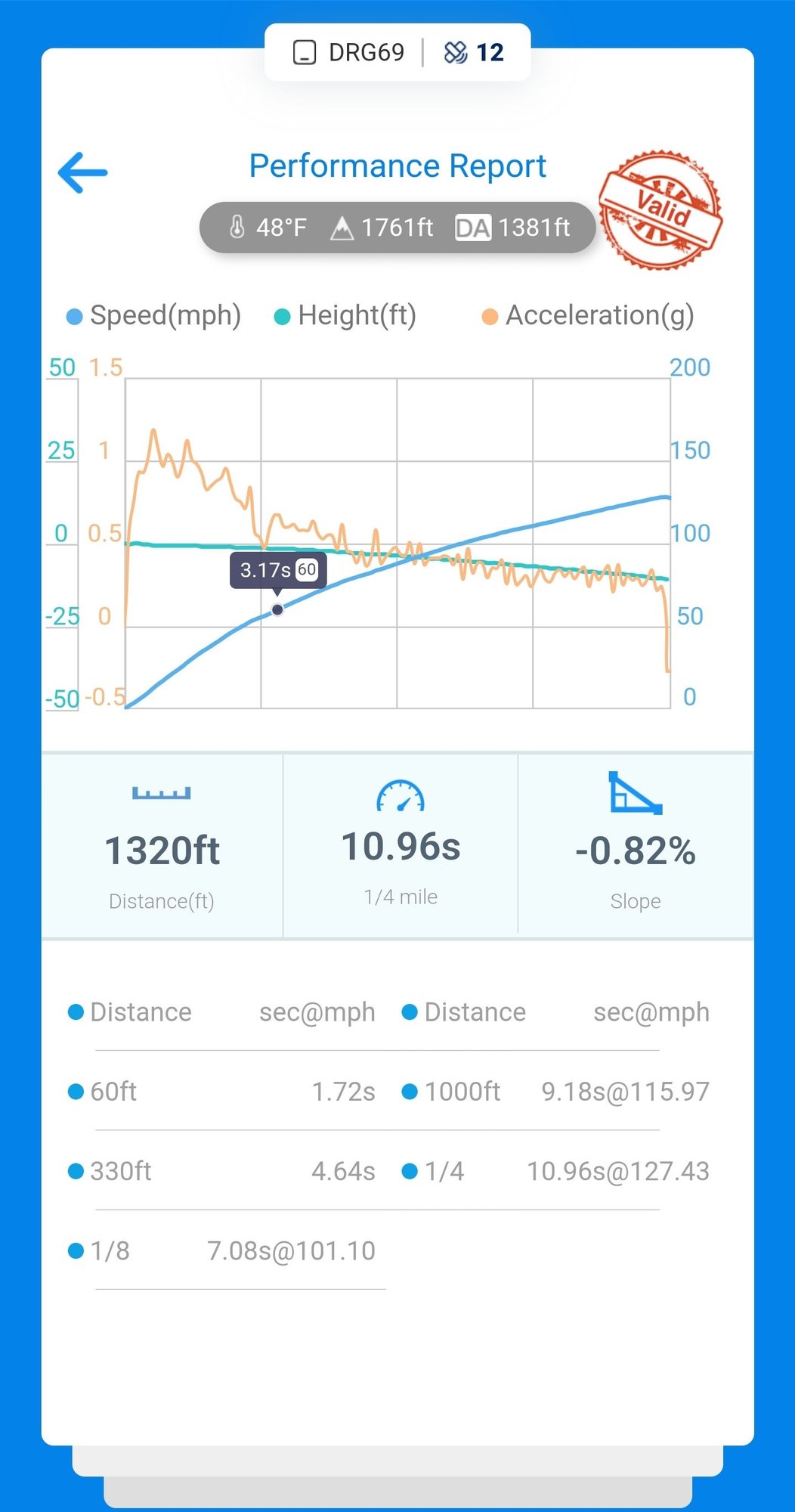Toggle the Speed(mph) series in the chart
The image size is (795, 1512).
pos(154,315)
